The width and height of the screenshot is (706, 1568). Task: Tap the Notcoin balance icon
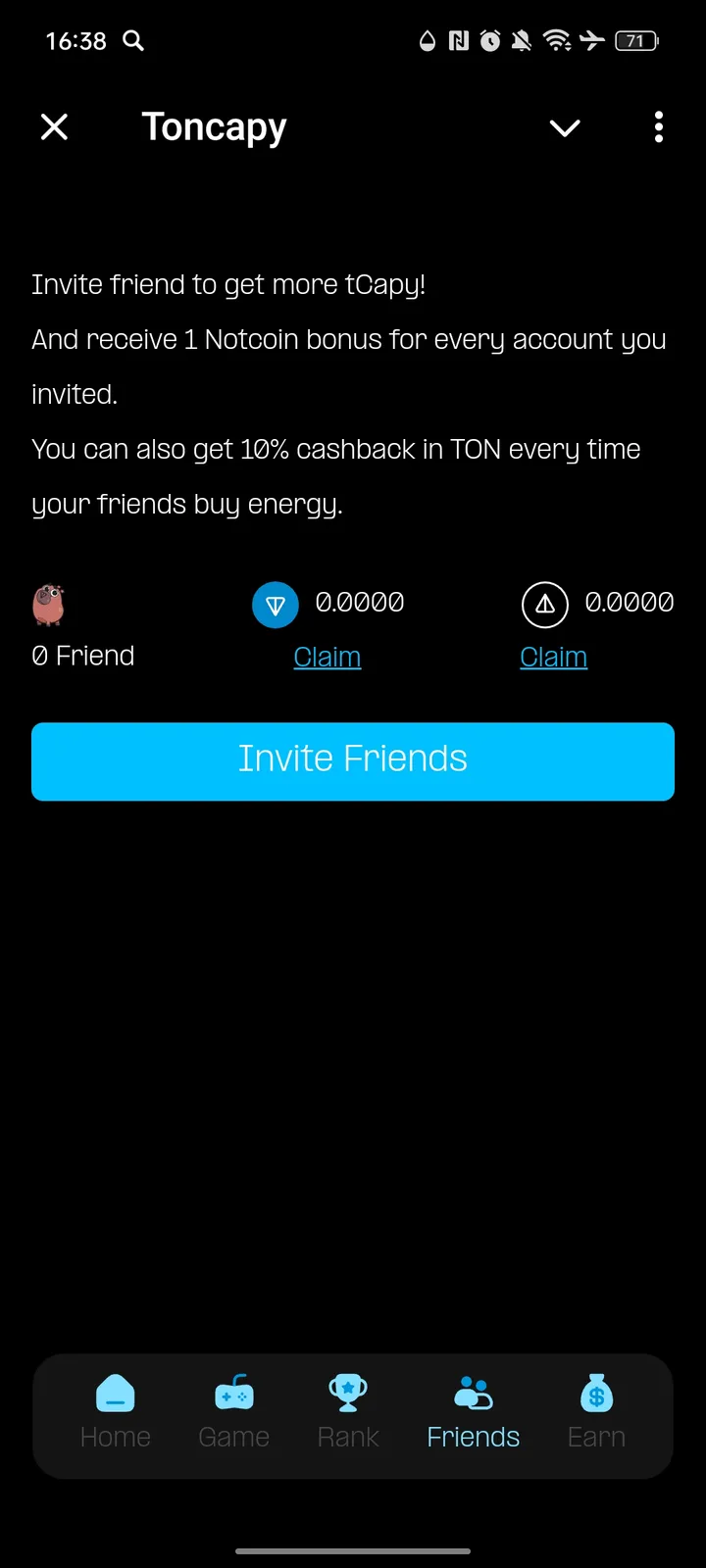pos(544,604)
